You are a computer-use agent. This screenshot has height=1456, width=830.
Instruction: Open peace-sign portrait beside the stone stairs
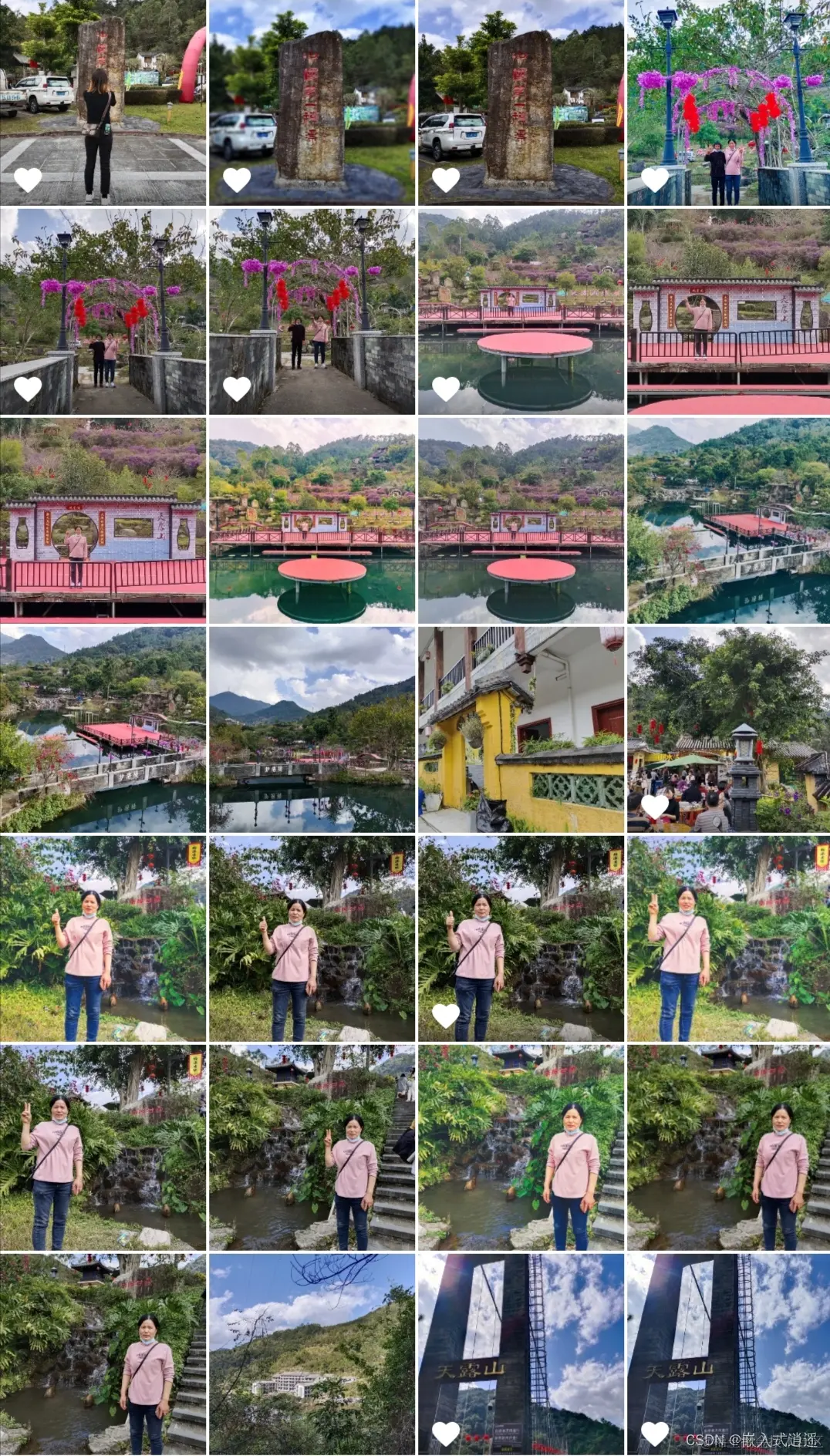312,1148
